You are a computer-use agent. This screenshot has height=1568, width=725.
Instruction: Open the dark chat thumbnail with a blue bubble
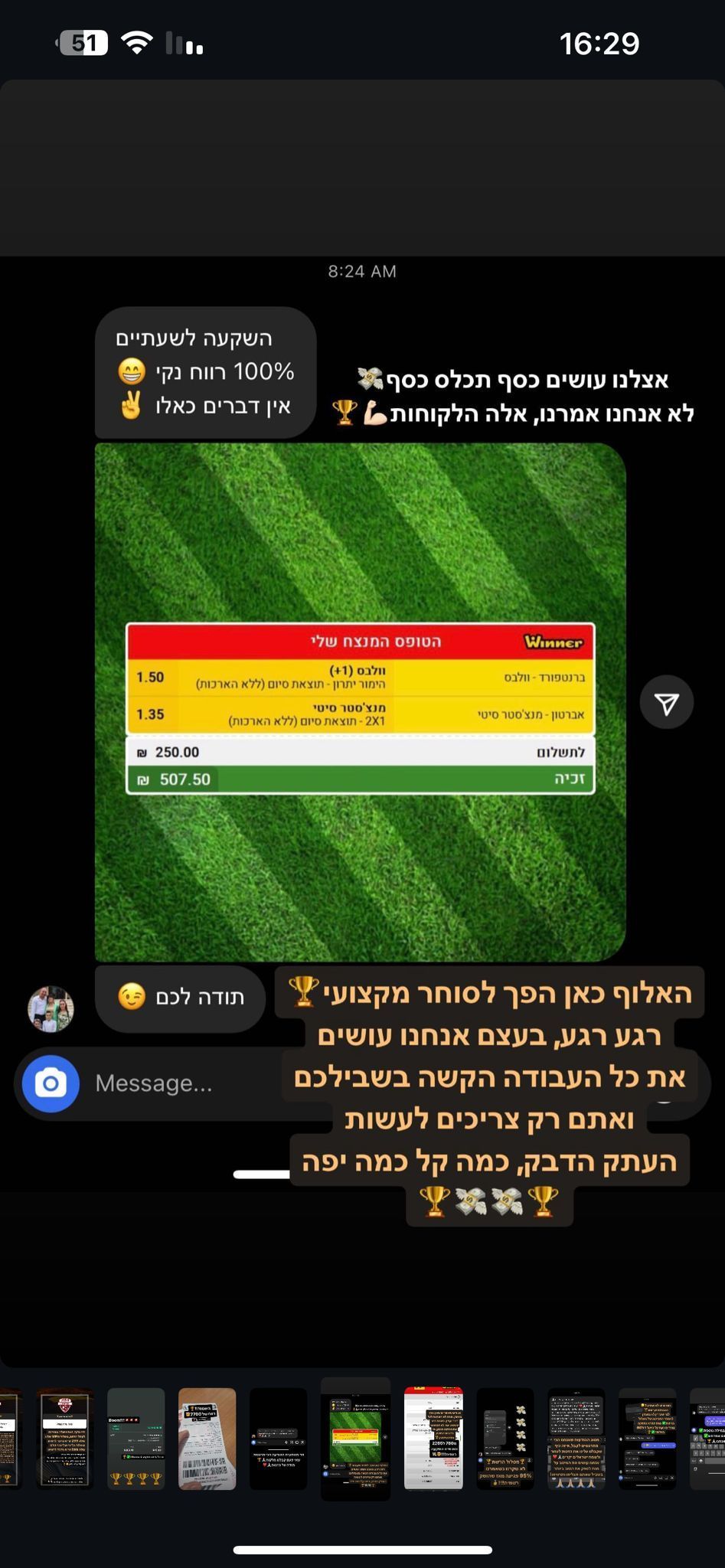[x=648, y=1440]
